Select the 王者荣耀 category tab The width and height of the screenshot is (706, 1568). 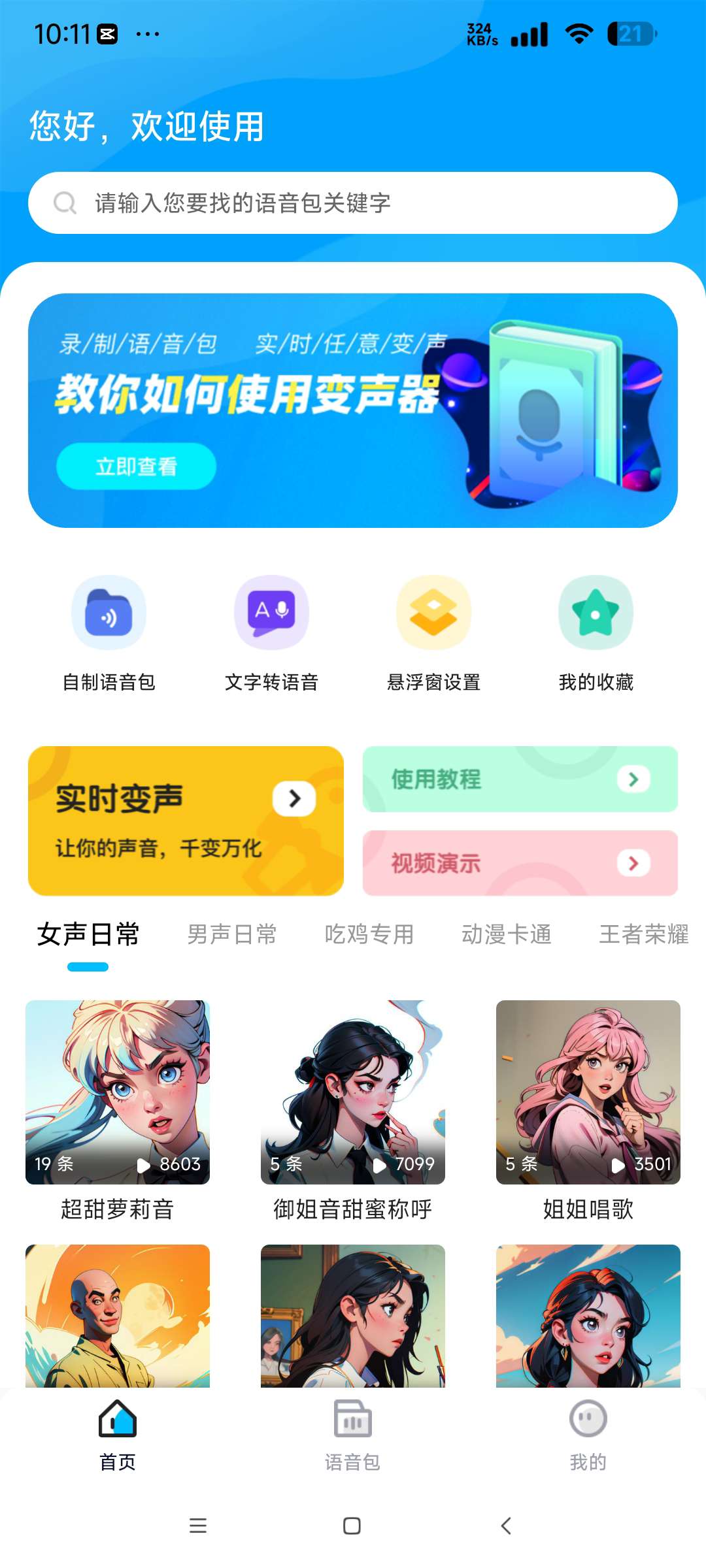pyautogui.click(x=644, y=934)
